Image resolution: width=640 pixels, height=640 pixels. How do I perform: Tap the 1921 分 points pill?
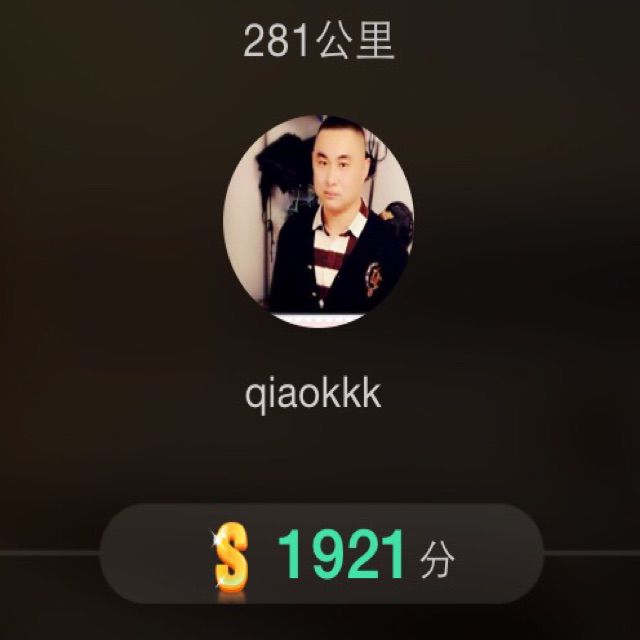tap(322, 554)
